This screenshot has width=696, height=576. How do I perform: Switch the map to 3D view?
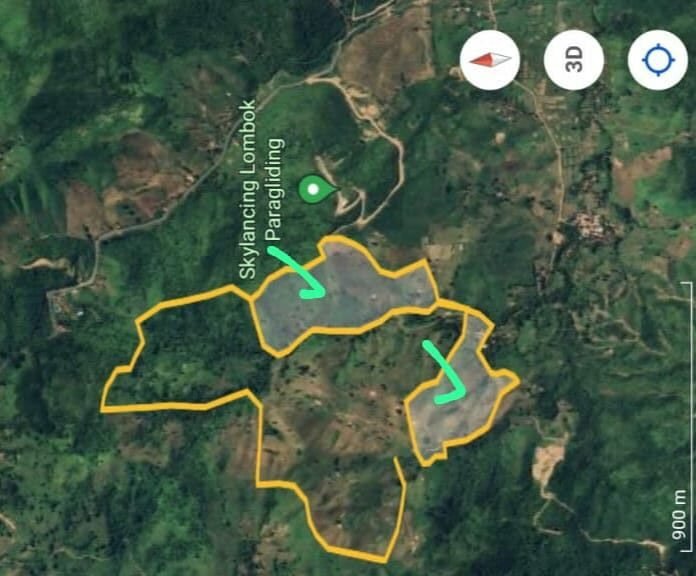tap(574, 60)
